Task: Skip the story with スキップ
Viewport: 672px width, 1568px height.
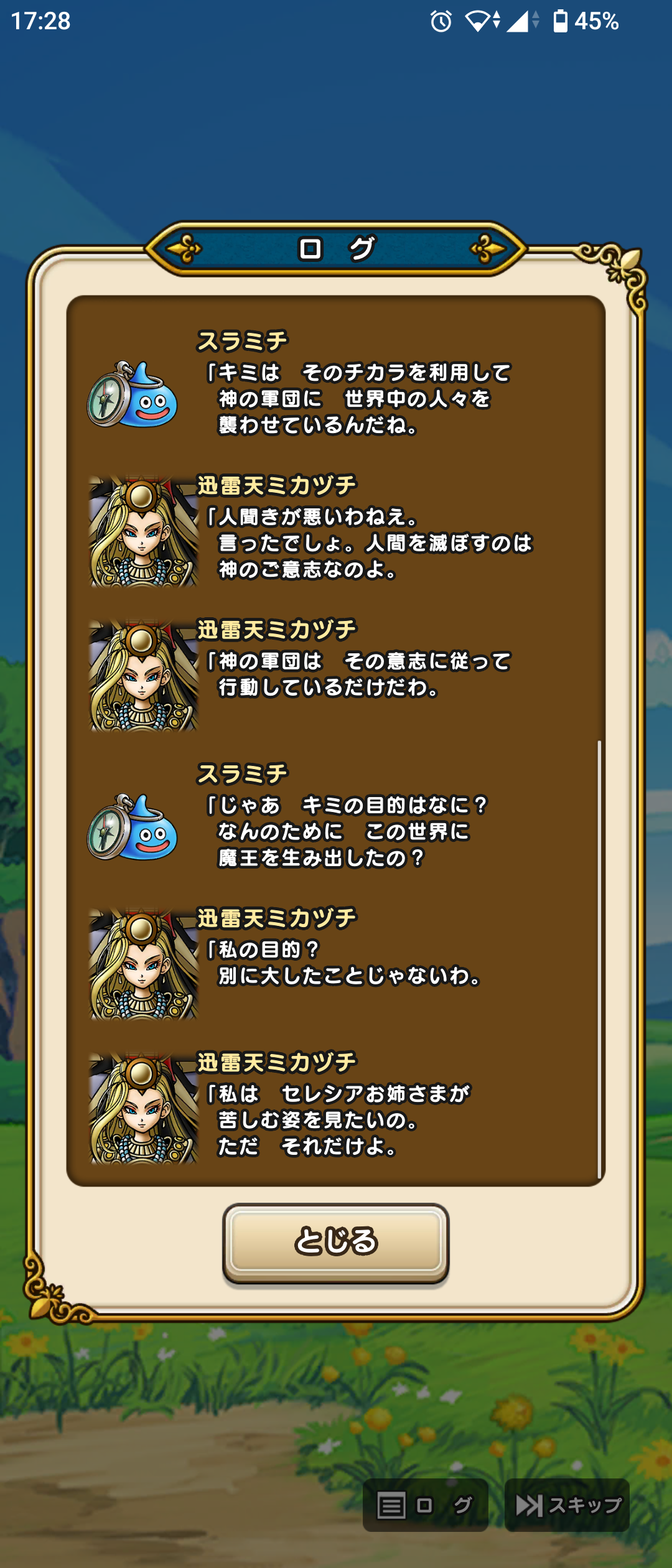Action: (x=567, y=1505)
